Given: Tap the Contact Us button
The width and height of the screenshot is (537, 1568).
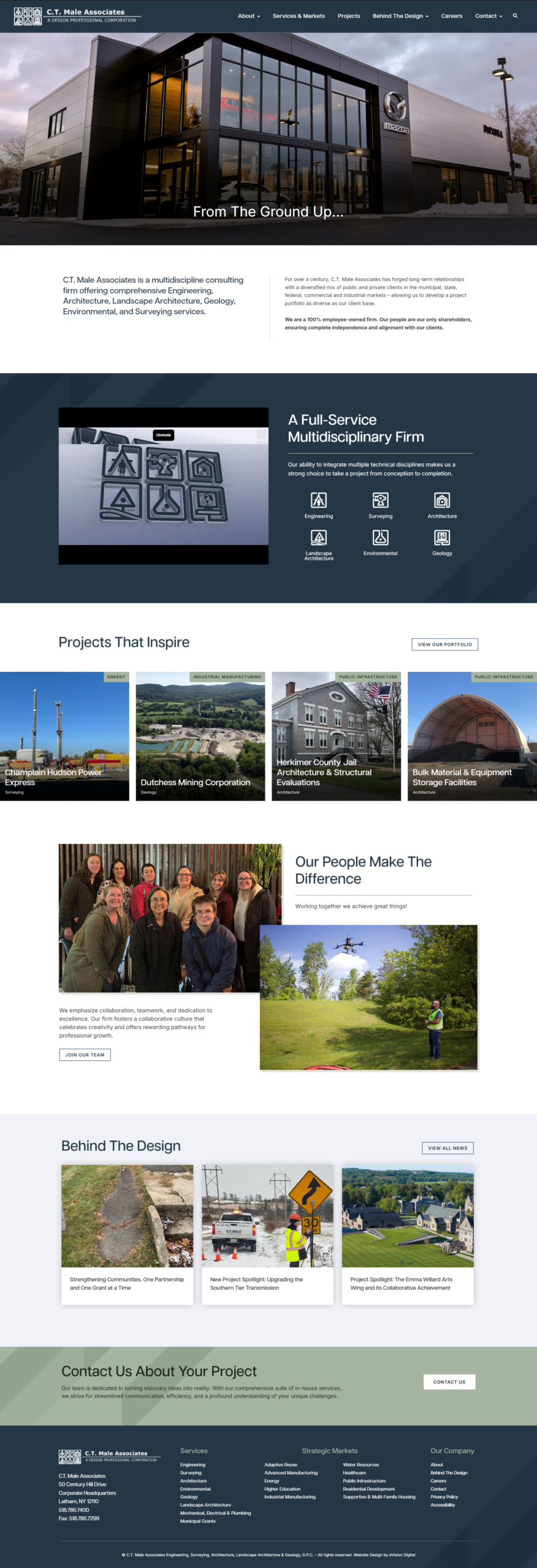Looking at the screenshot, I should pos(449,1382).
